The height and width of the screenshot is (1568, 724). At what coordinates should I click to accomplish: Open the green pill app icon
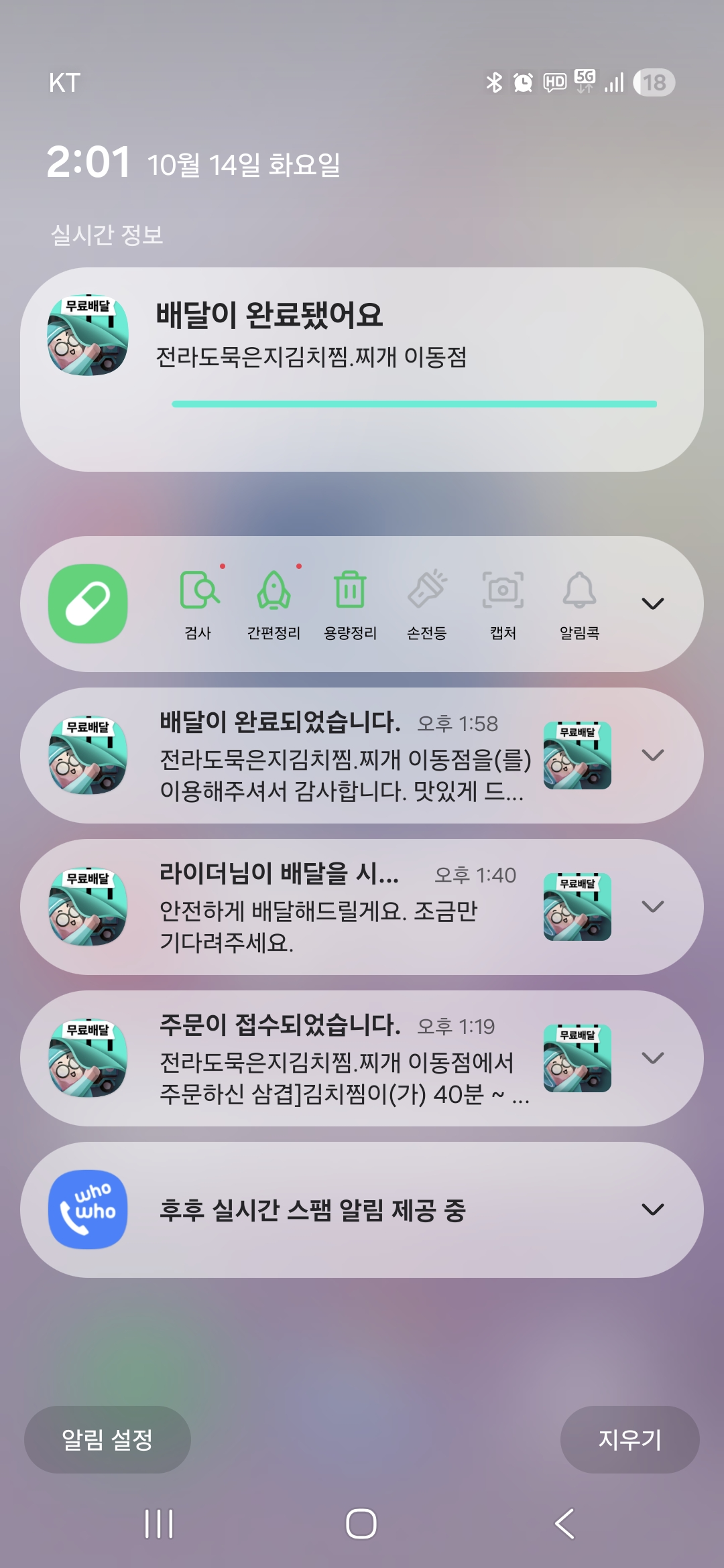point(88,604)
